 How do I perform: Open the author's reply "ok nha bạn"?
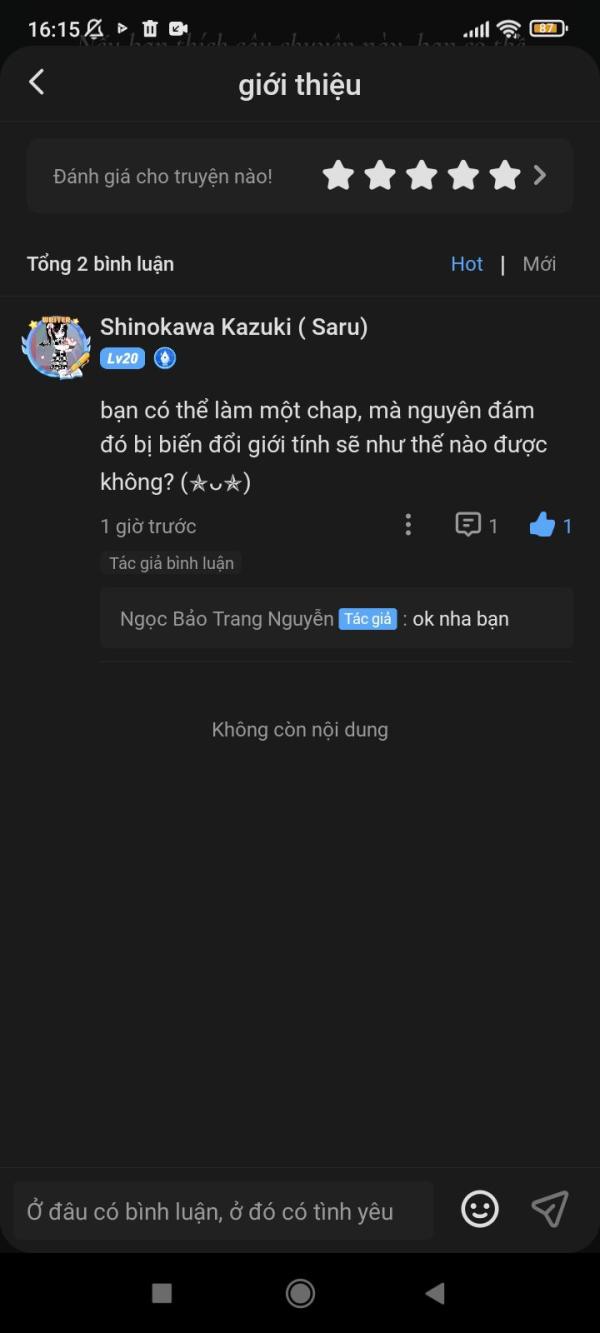click(x=336, y=618)
